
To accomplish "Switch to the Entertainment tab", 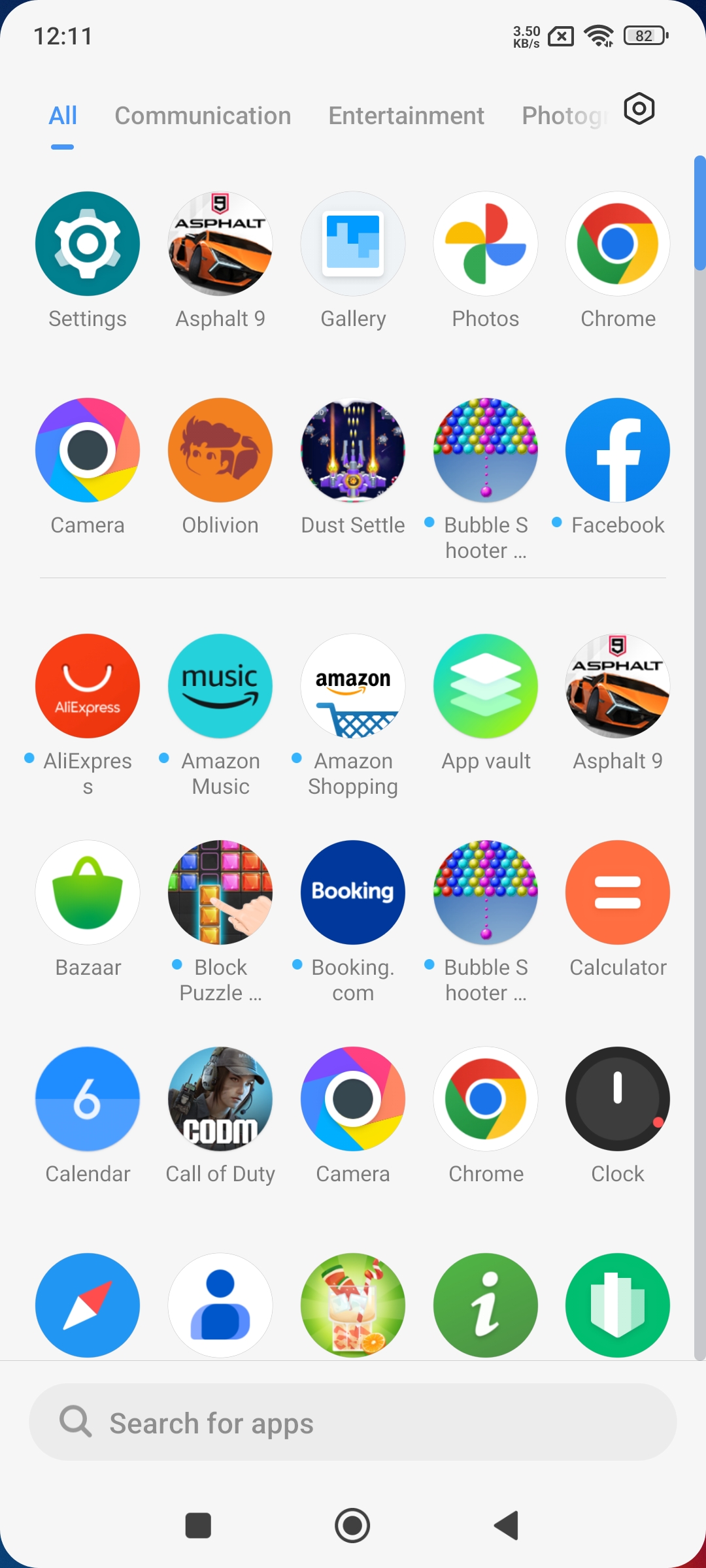I will click(406, 116).
